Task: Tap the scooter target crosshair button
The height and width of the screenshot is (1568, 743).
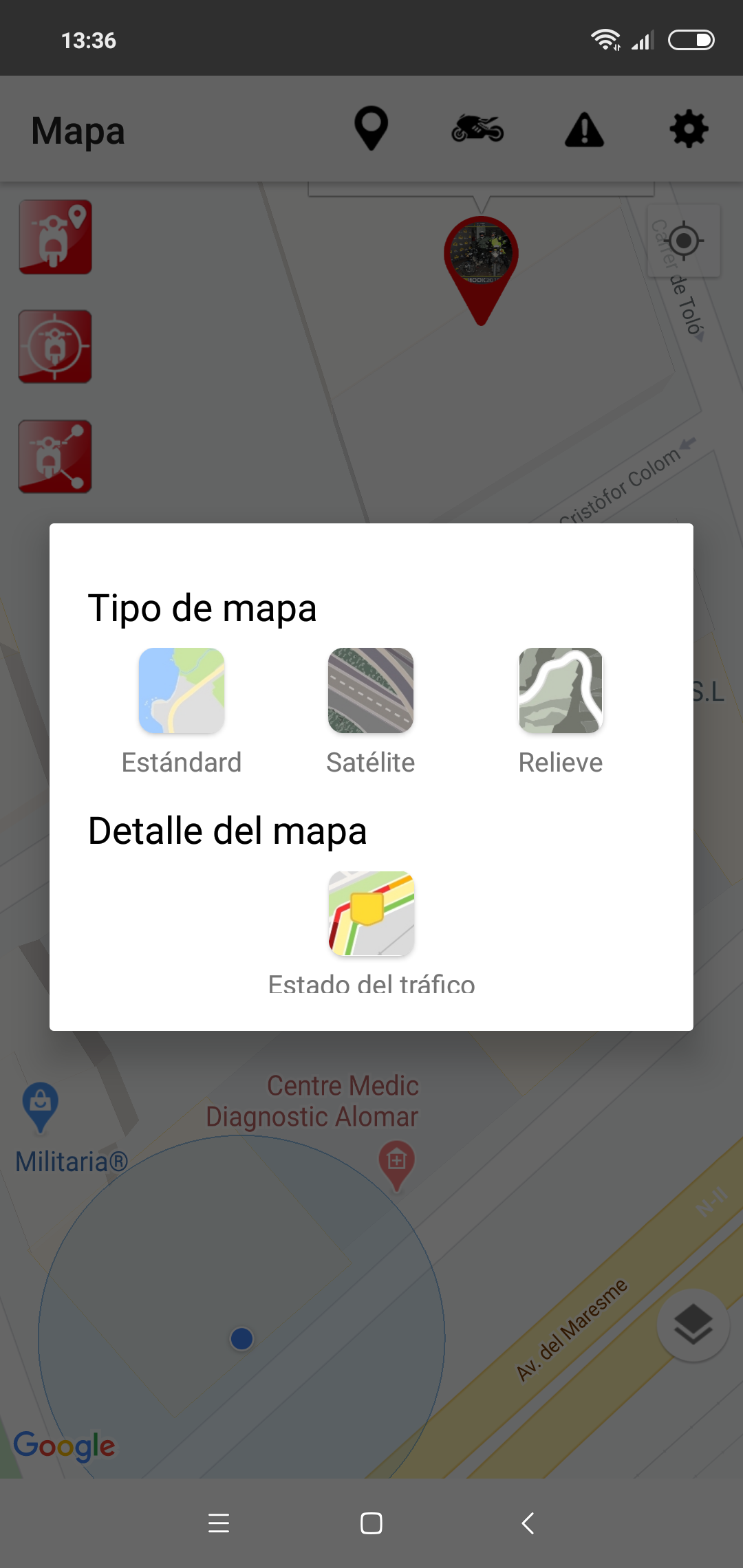Action: pyautogui.click(x=55, y=347)
